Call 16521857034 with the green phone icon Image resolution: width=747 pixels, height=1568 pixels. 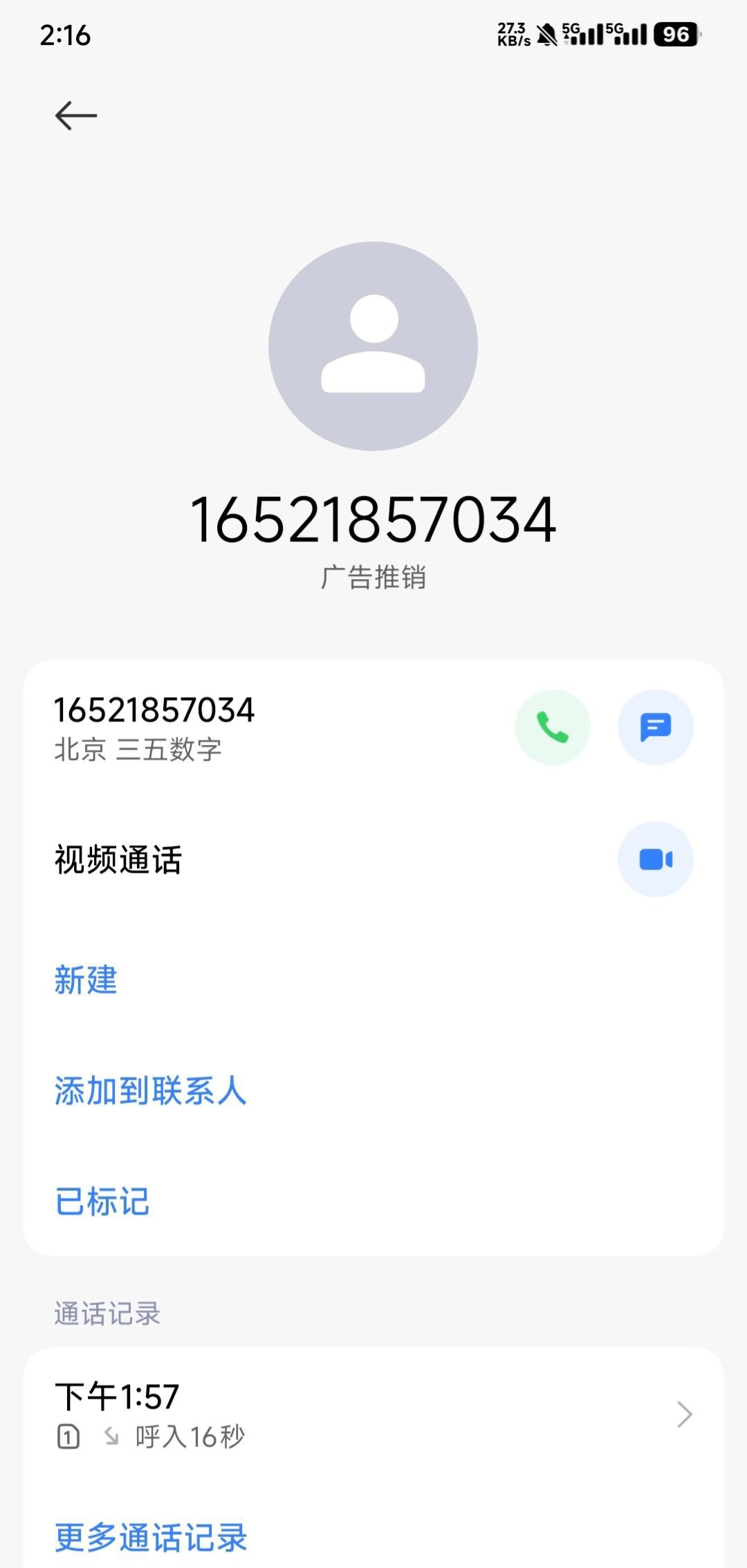(x=552, y=727)
